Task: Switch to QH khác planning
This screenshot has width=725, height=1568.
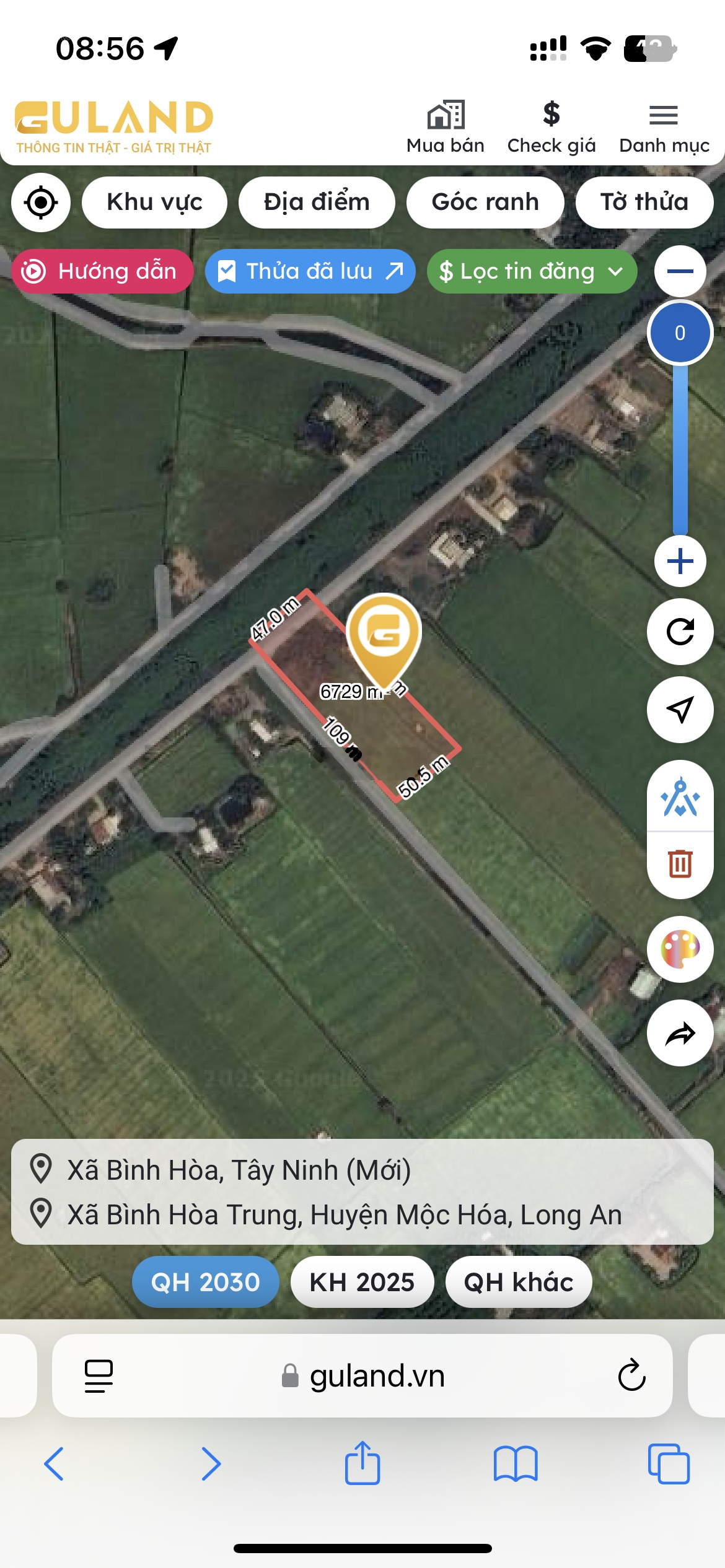Action: tap(519, 1282)
